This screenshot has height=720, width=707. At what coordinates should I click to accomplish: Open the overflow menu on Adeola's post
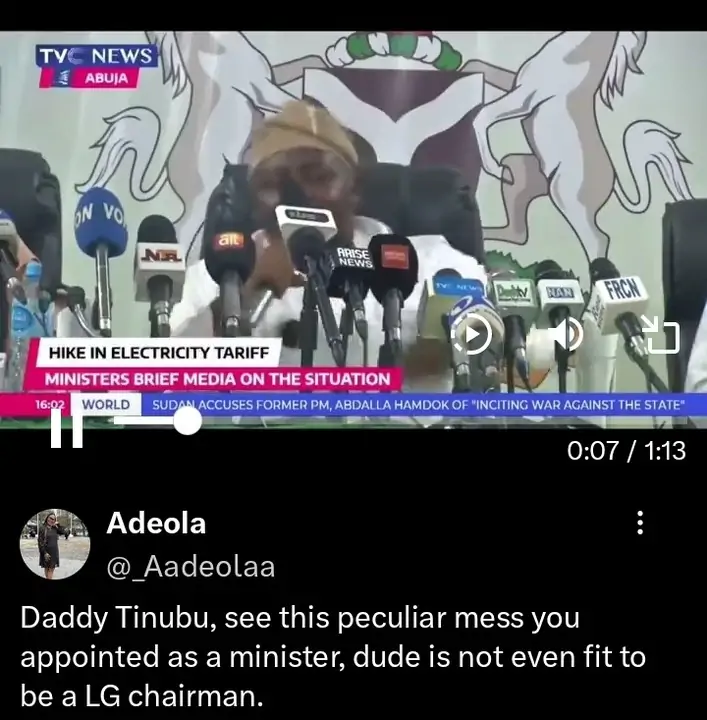point(640,522)
